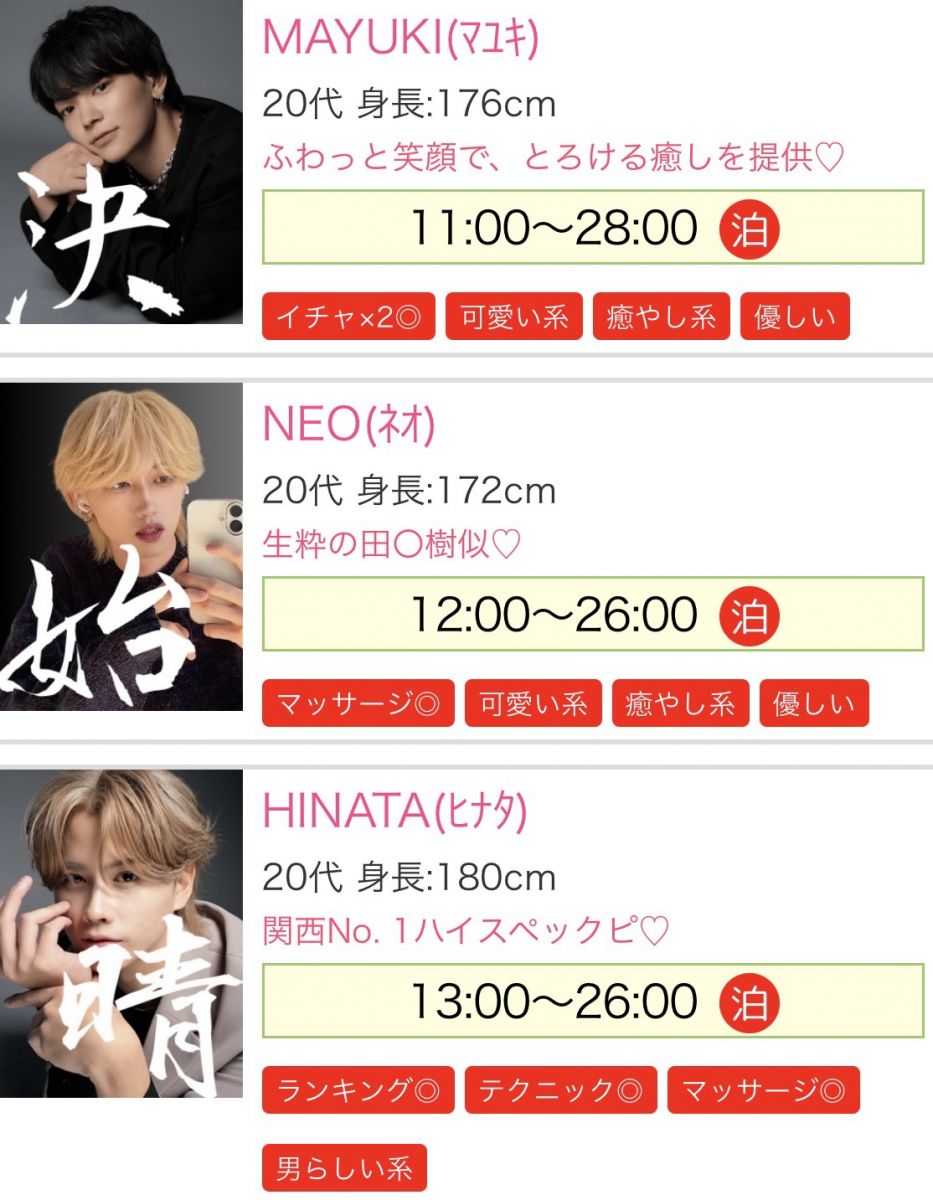The width and height of the screenshot is (933, 1200).
Task: Select the ランキング◎ tag under HINATA
Action: point(358,1090)
